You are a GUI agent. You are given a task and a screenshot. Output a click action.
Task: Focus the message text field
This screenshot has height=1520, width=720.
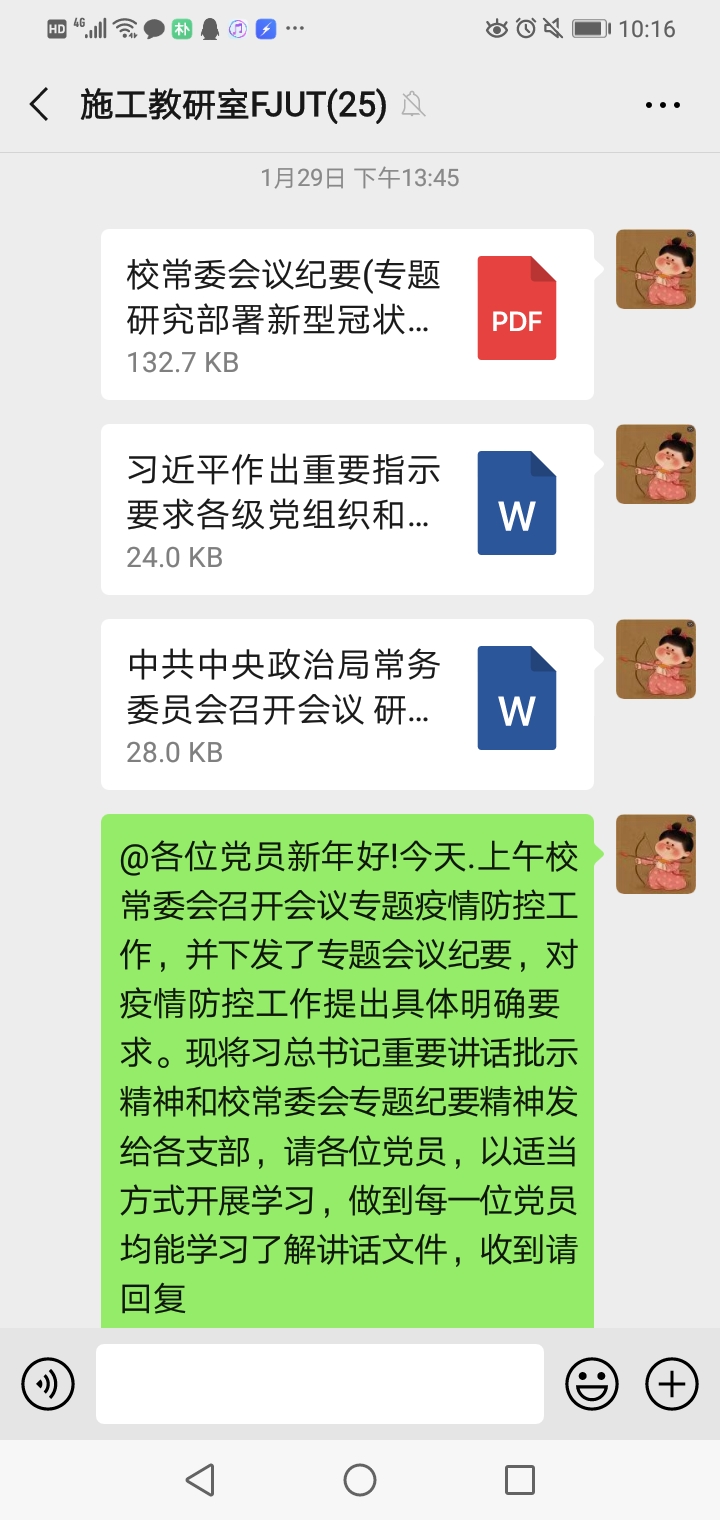coord(320,1384)
